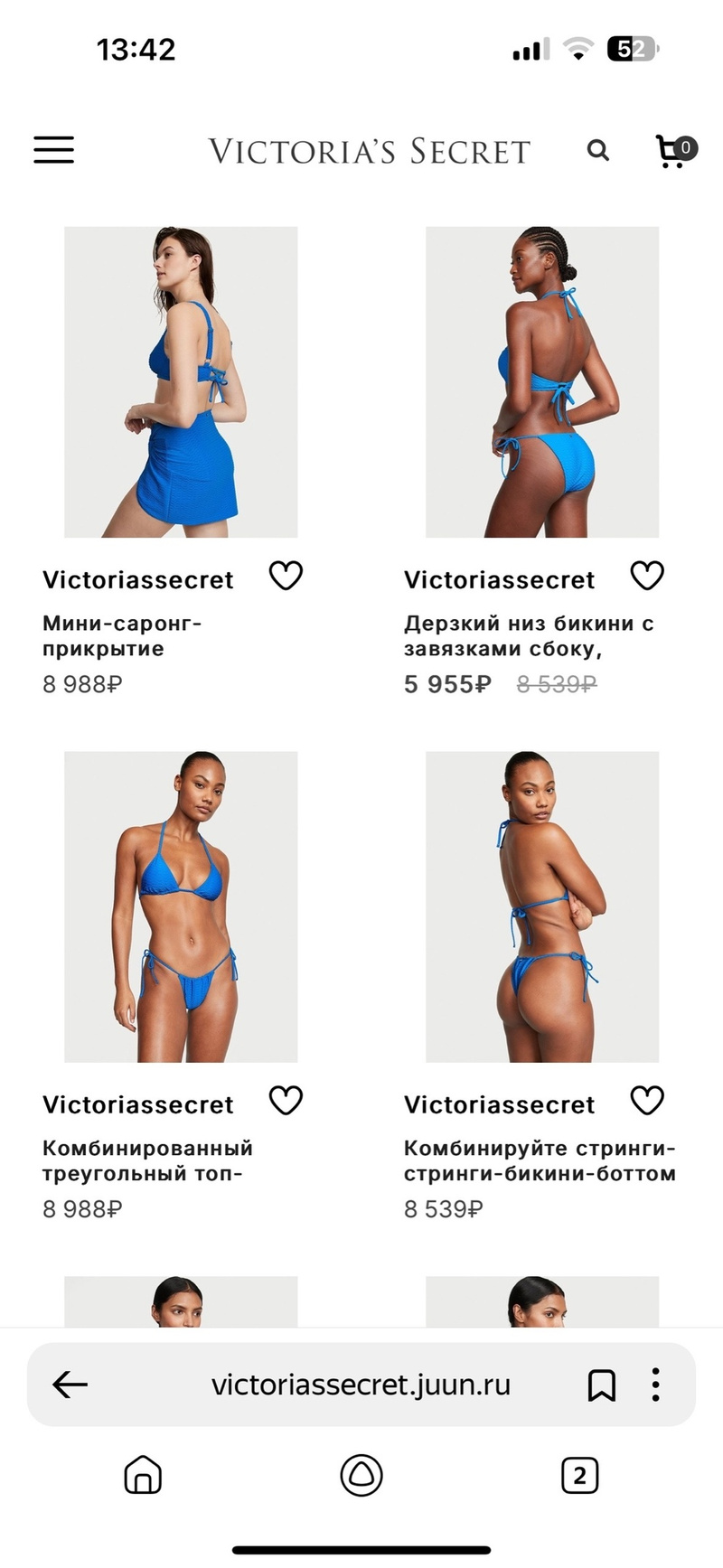Image resolution: width=723 pixels, height=1568 pixels.
Task: Open the shopping cart
Action: coord(673,151)
